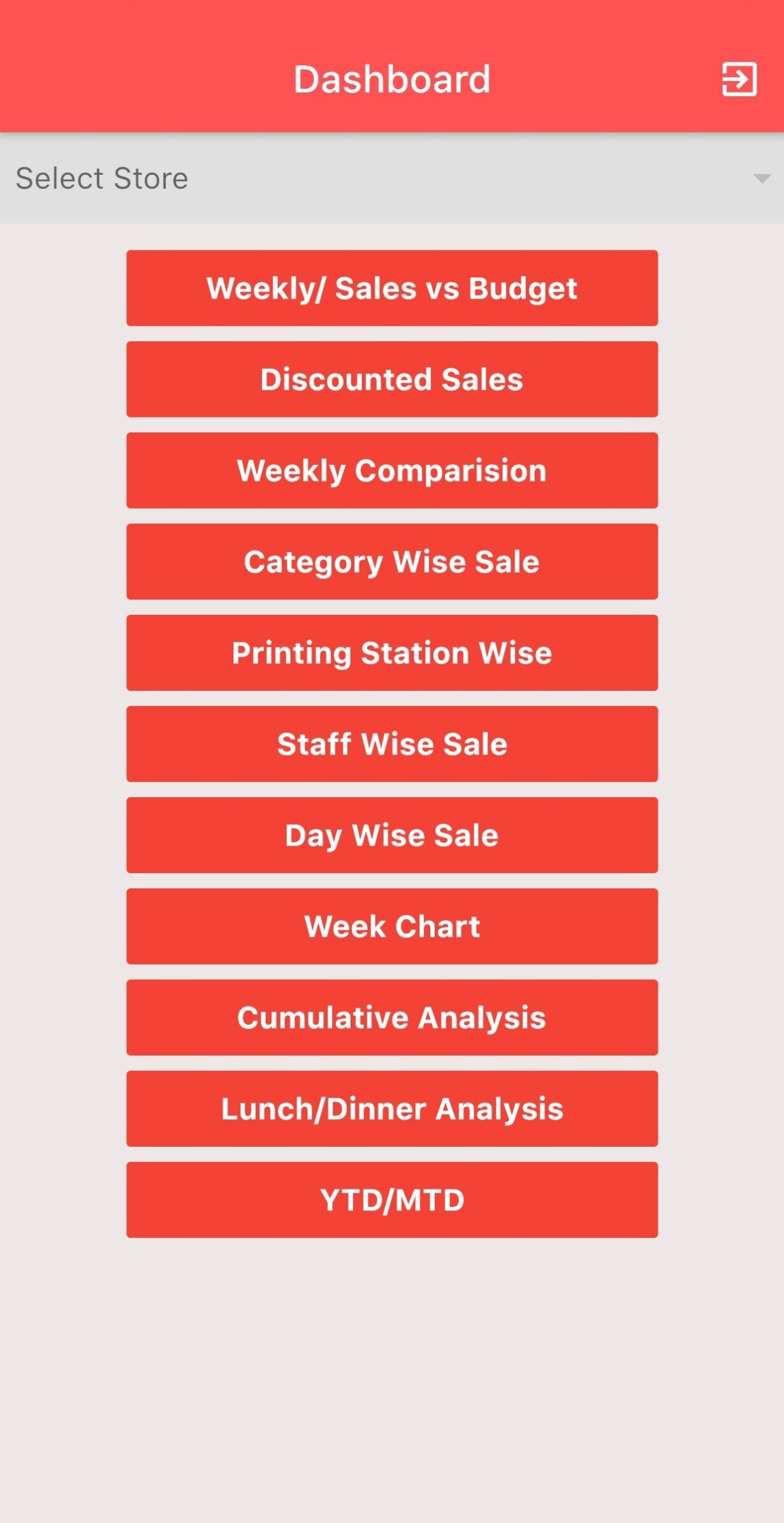The image size is (784, 1523).
Task: Open the Weekly Comparision report
Action: tap(391, 471)
